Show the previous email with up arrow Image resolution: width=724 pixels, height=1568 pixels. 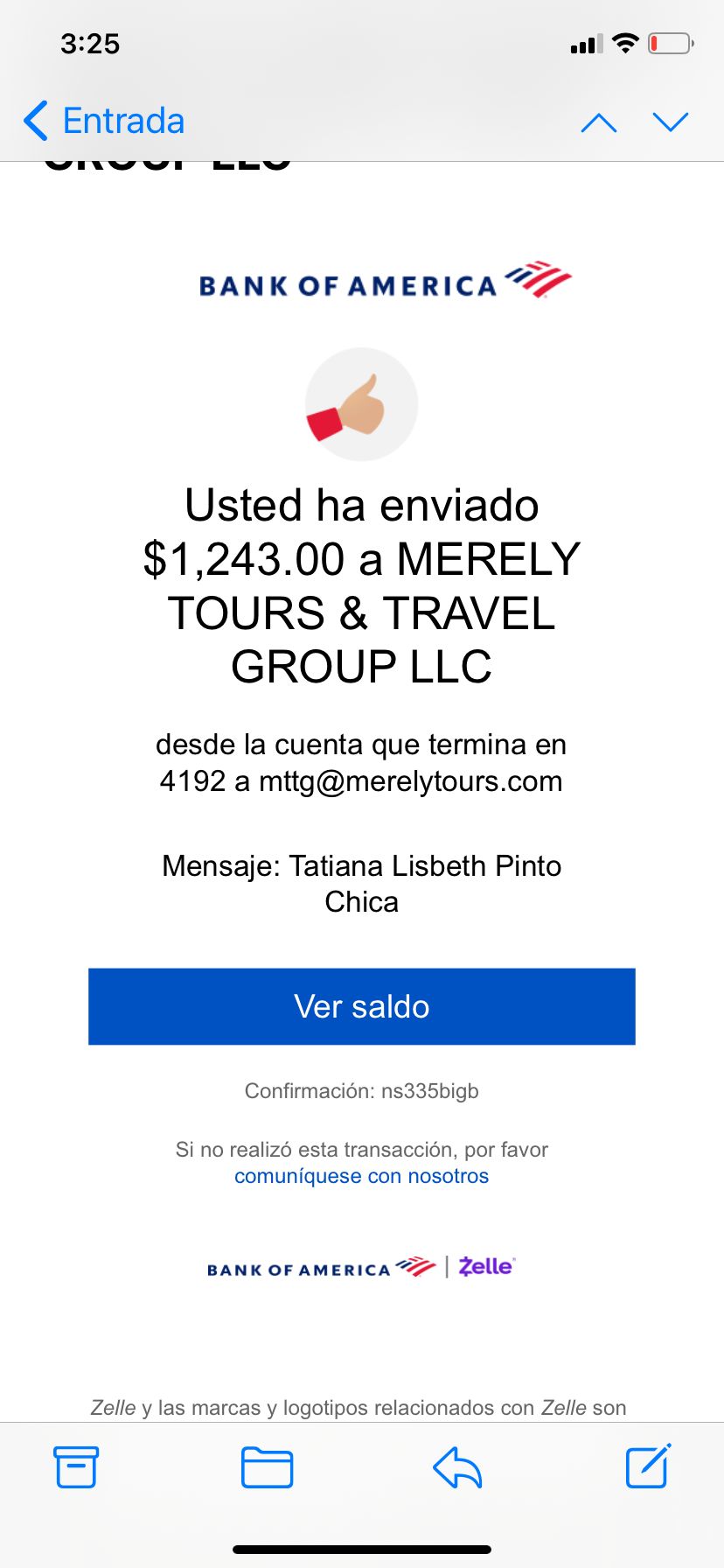pos(599,122)
